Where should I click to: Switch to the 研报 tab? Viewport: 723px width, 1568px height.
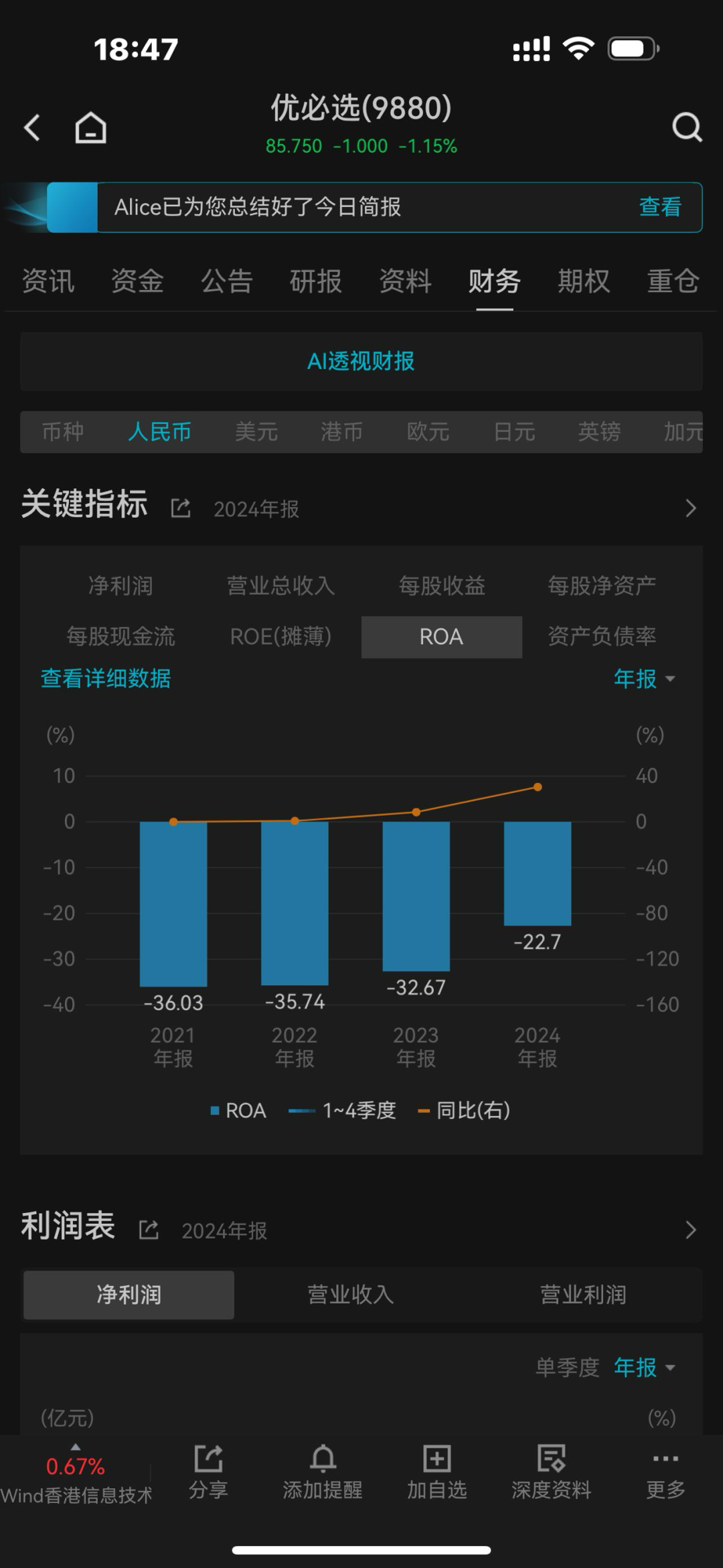pyautogui.click(x=316, y=281)
